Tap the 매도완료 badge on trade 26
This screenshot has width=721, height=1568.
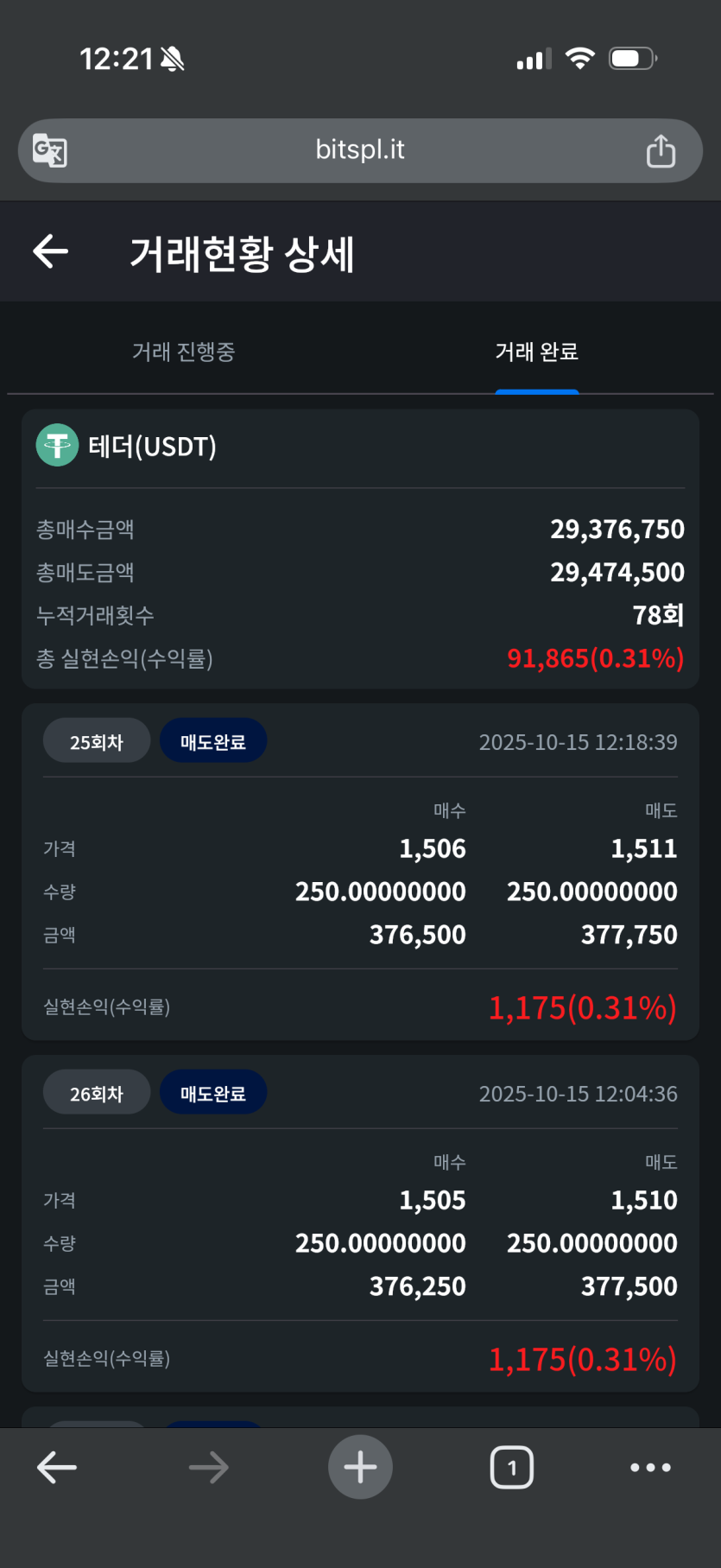point(213,1091)
